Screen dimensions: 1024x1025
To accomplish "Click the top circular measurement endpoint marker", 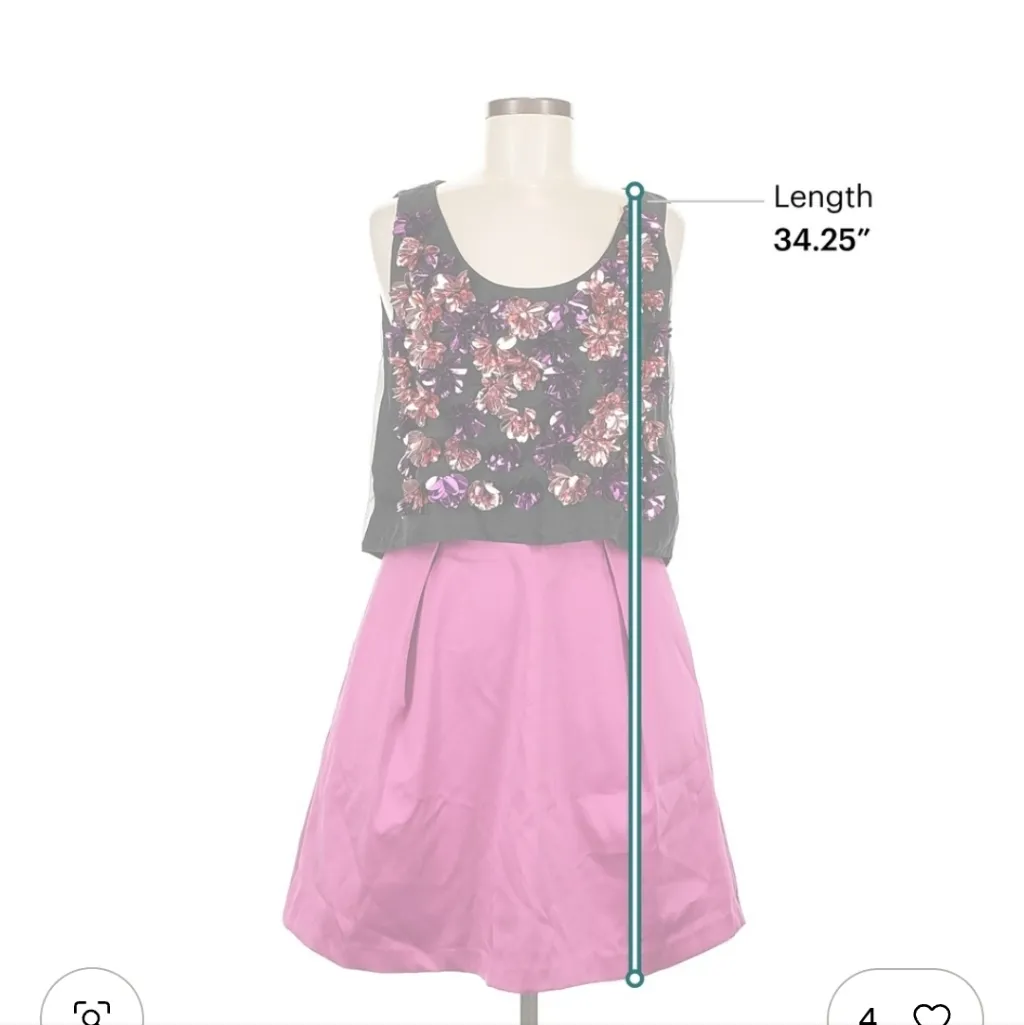I will coord(637,189).
